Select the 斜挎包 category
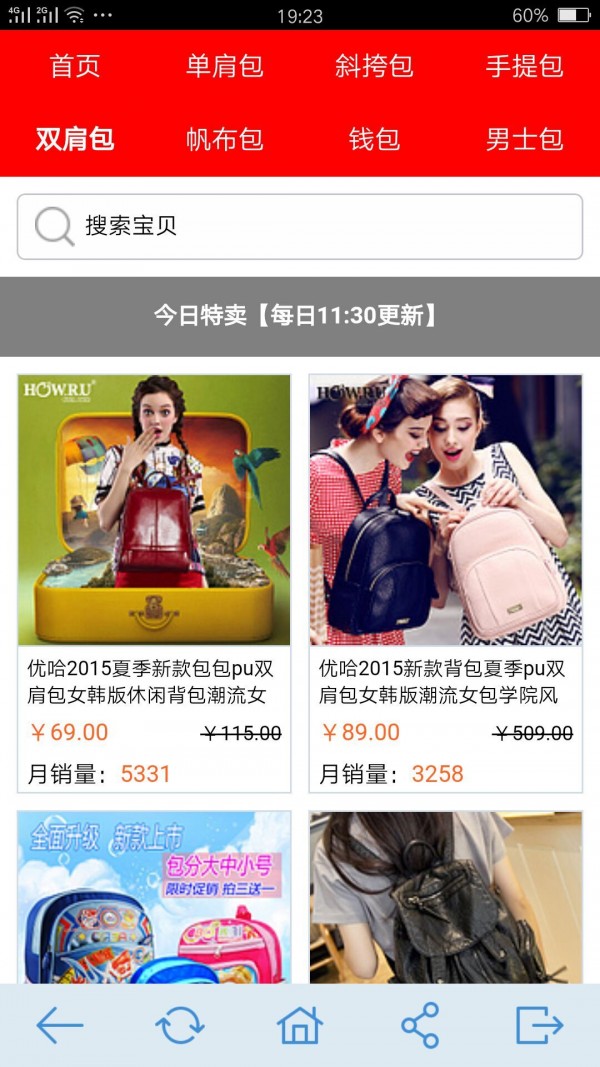Viewport: 600px width, 1067px height. pos(374,66)
